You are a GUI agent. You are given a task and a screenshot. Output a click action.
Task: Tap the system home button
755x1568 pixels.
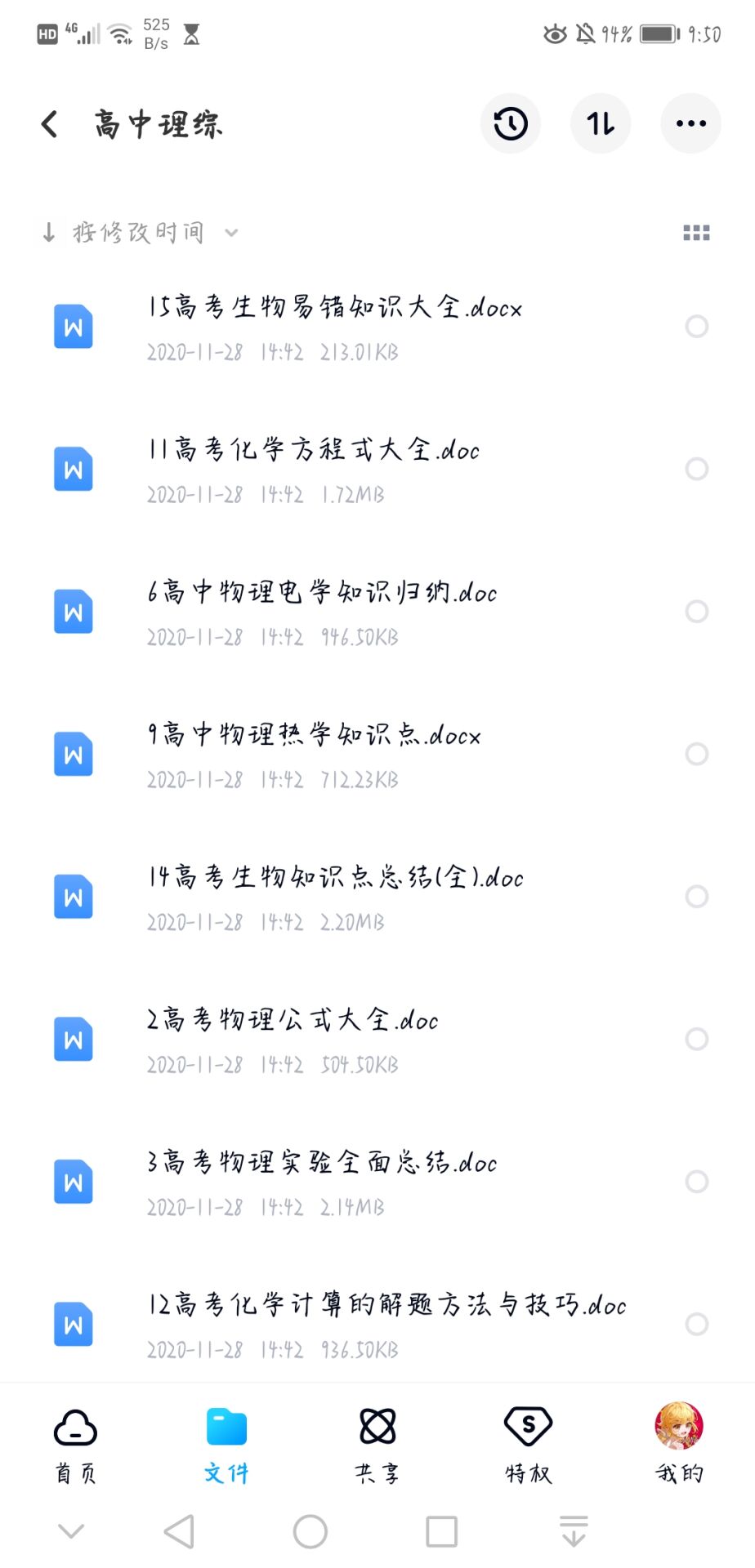tap(310, 1531)
